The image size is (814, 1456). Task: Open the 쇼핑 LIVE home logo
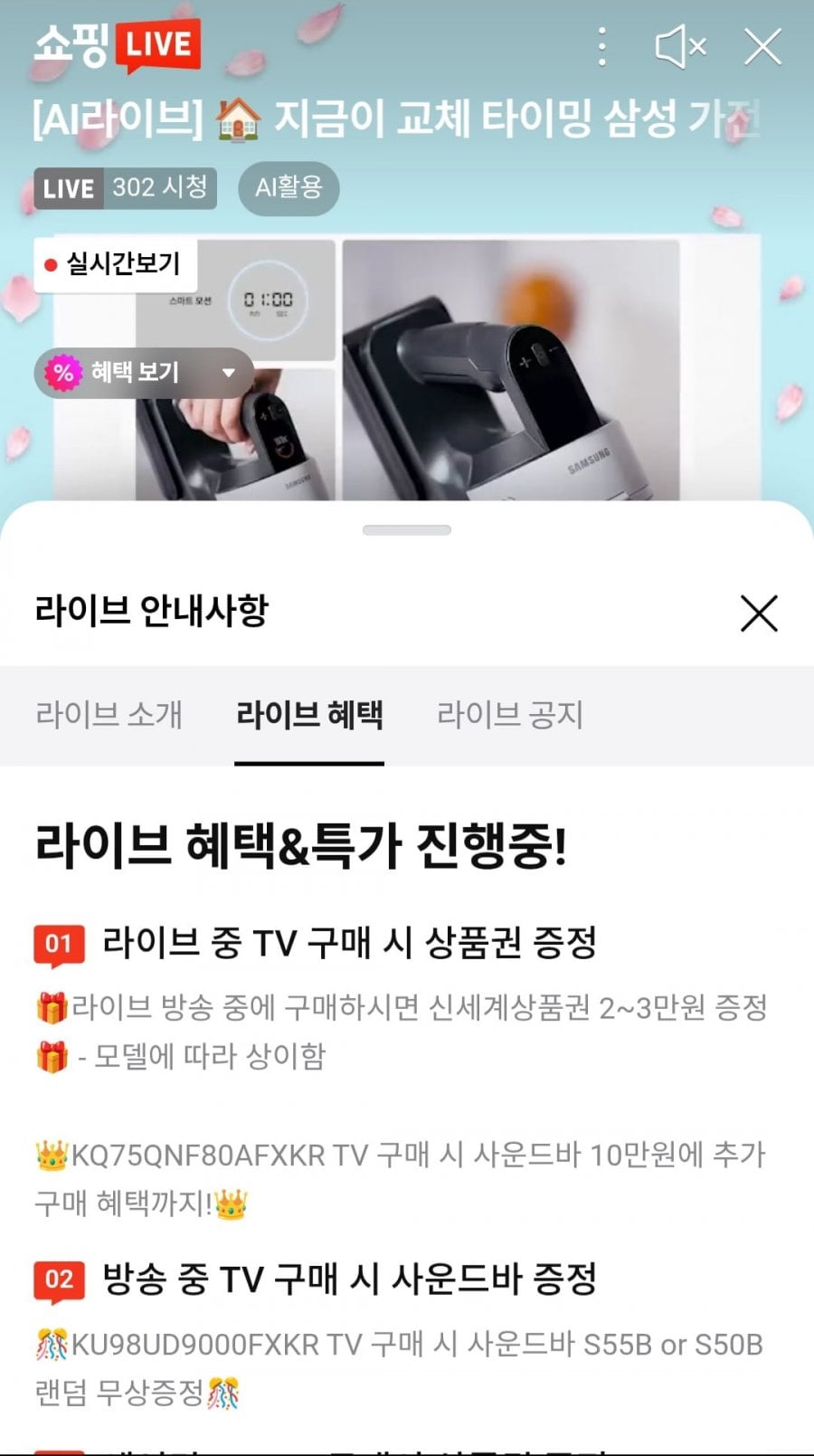coord(116,45)
